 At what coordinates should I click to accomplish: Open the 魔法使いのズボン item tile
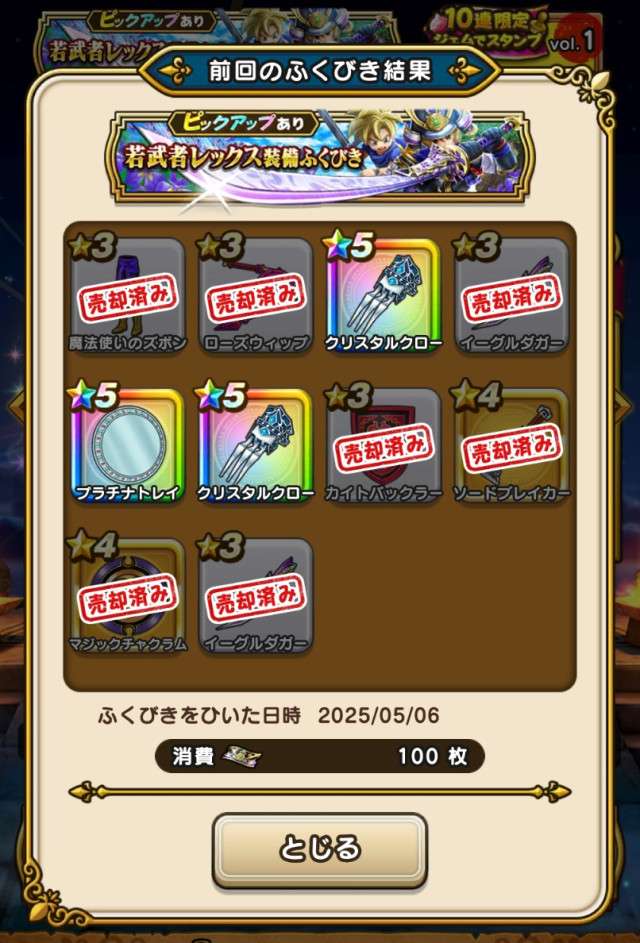pyautogui.click(x=128, y=294)
